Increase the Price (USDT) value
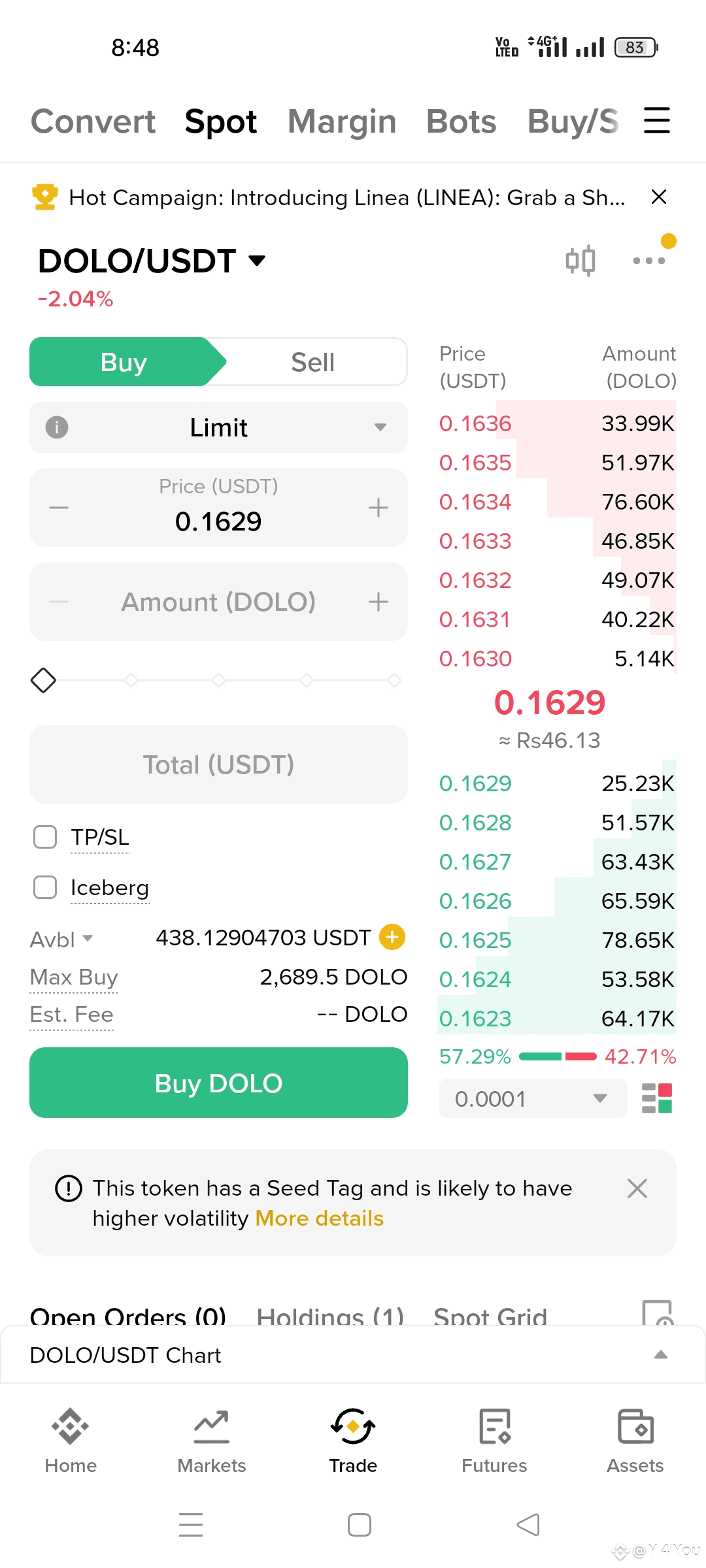 coord(378,508)
